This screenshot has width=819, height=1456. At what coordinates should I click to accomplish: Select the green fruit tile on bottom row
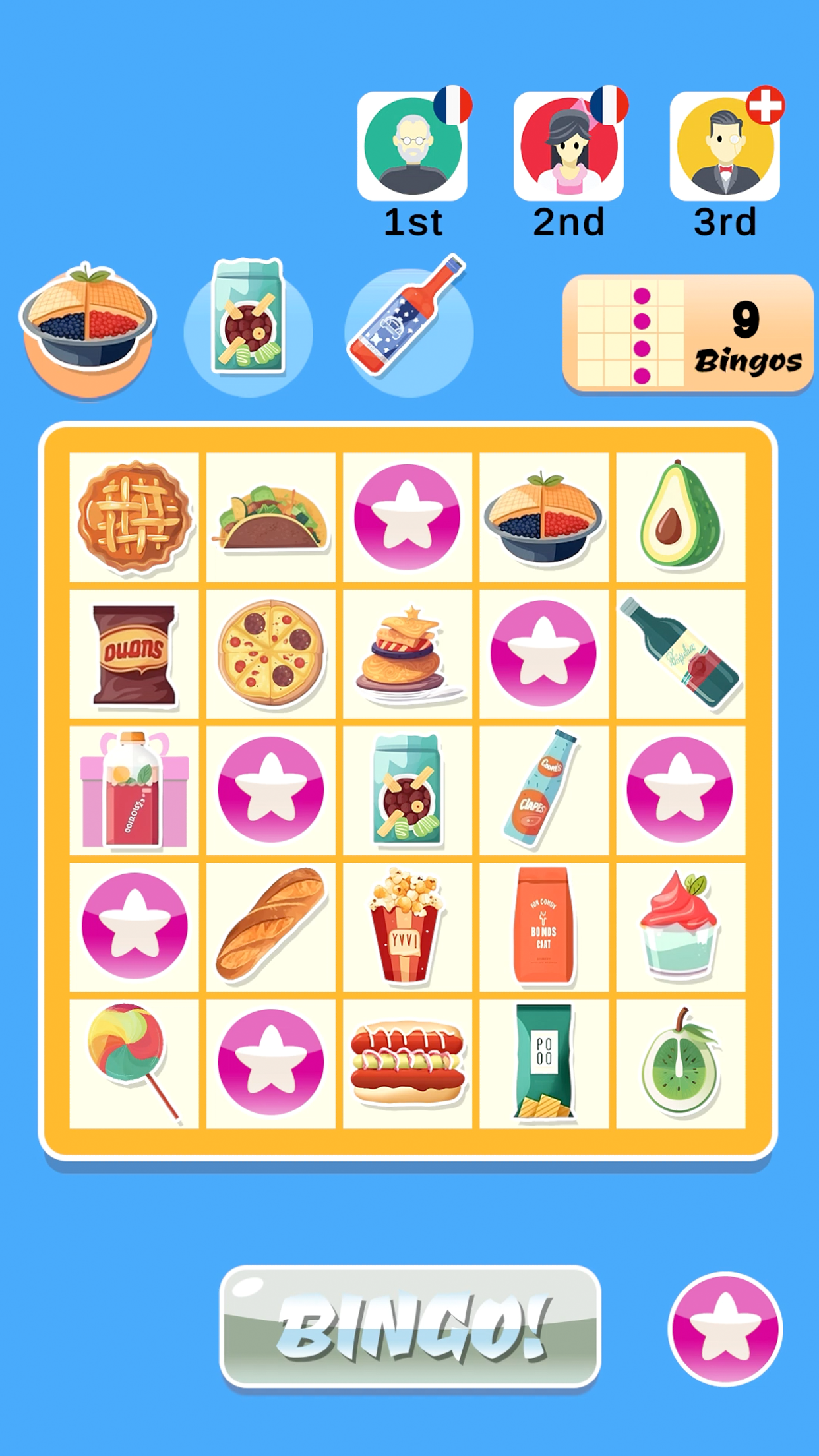(680, 1063)
